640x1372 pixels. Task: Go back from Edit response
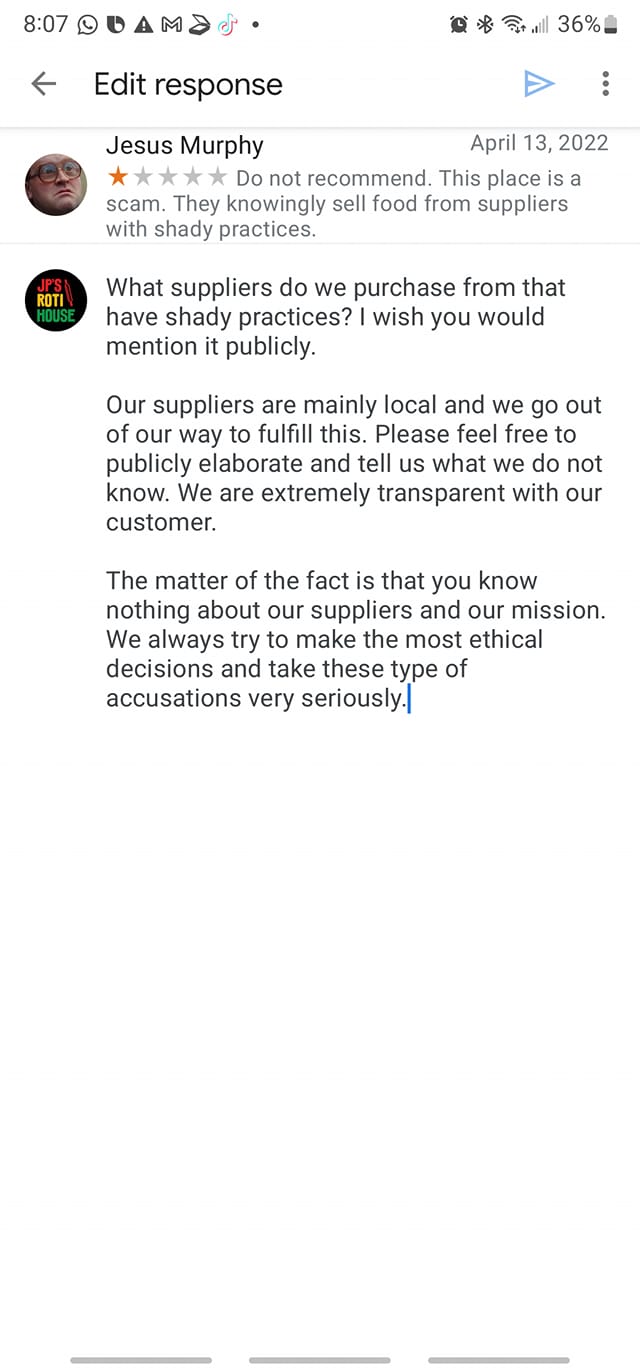(x=44, y=84)
